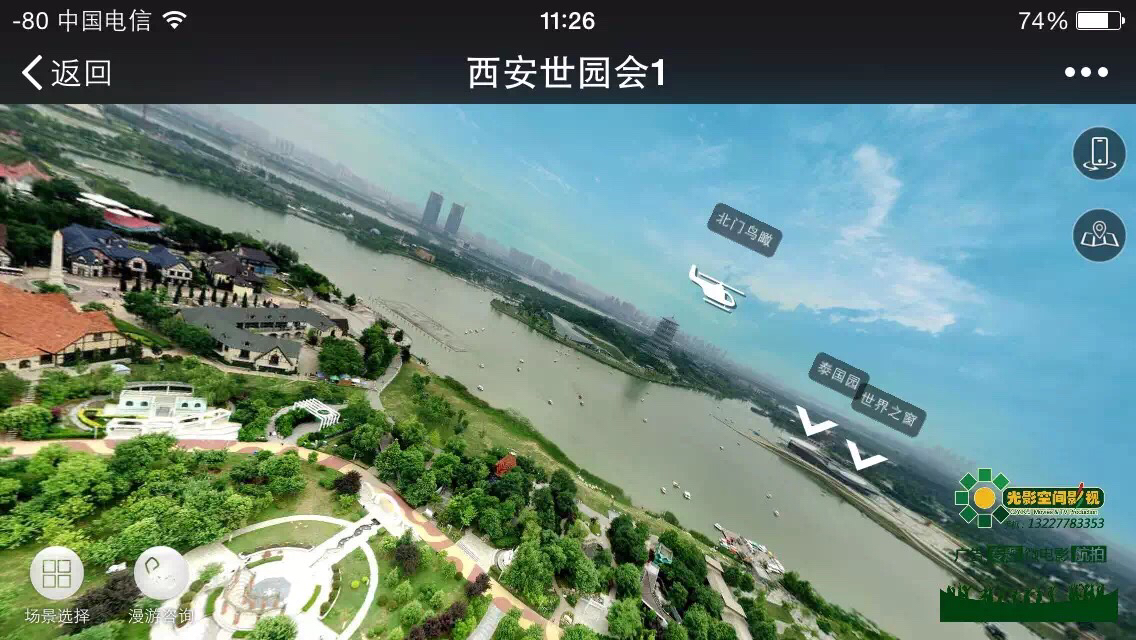This screenshot has height=640, width=1136.
Task: Jump to the 北门鸟瞰 helicopter hotspot
Action: (x=717, y=286)
